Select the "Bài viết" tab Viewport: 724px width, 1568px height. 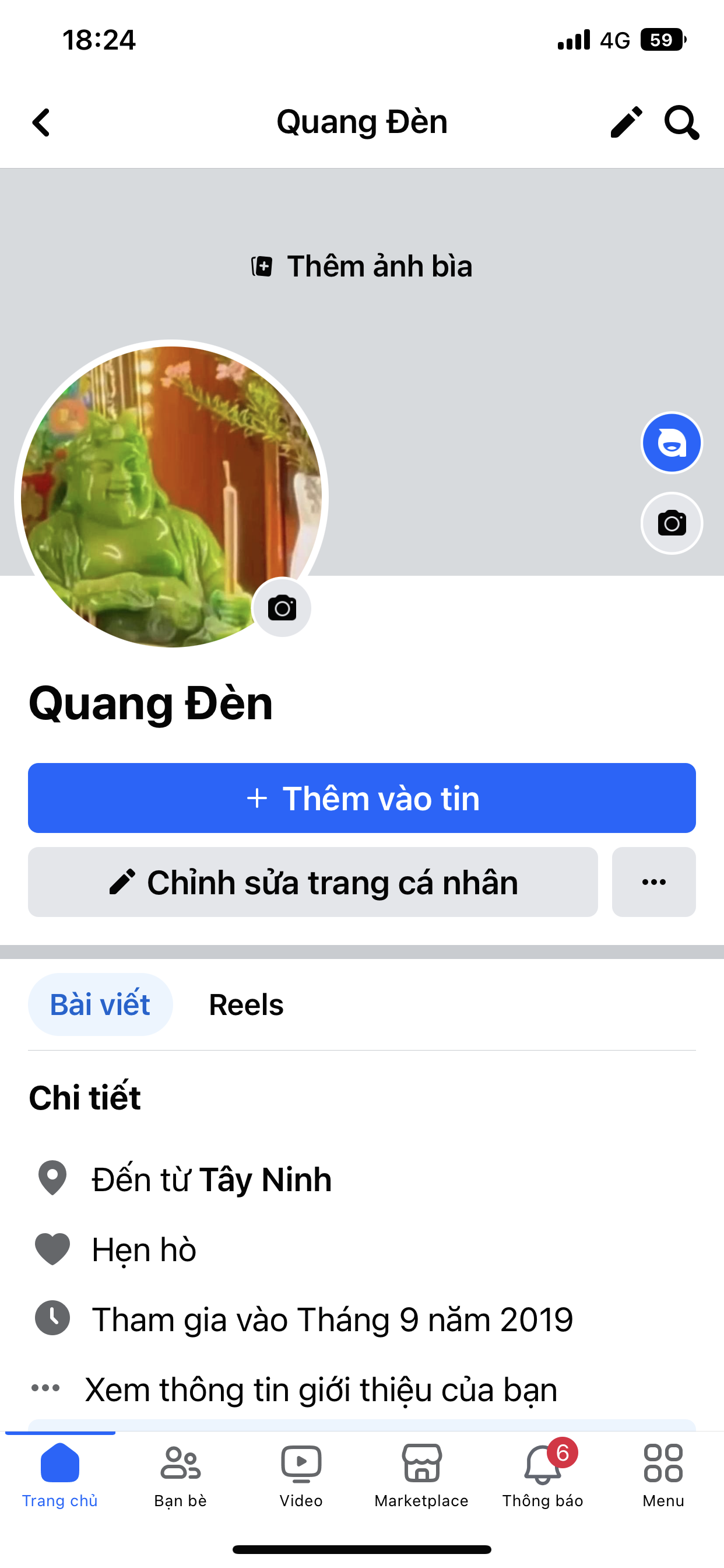tap(100, 1005)
